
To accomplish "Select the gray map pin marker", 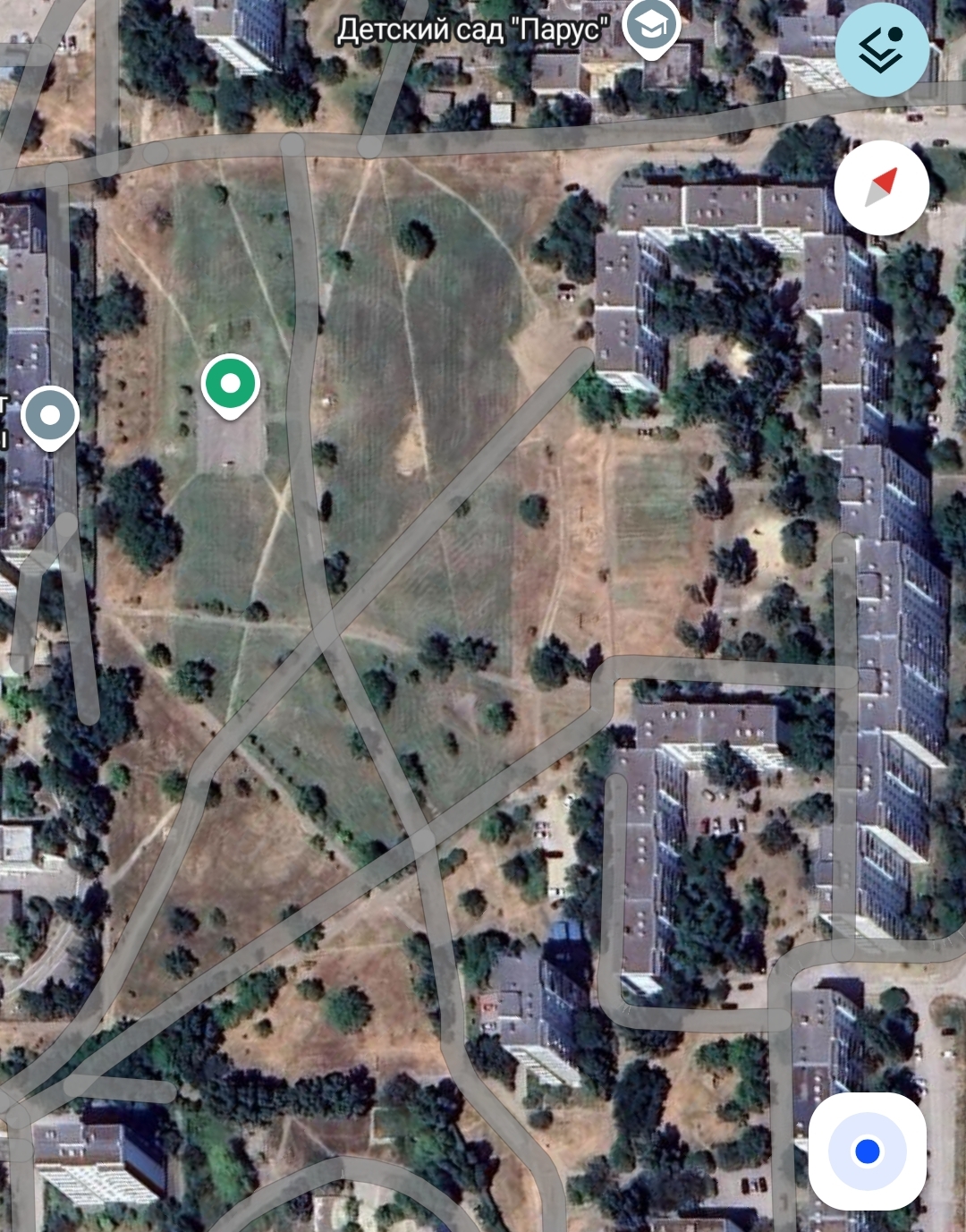I will pyautogui.click(x=50, y=416).
